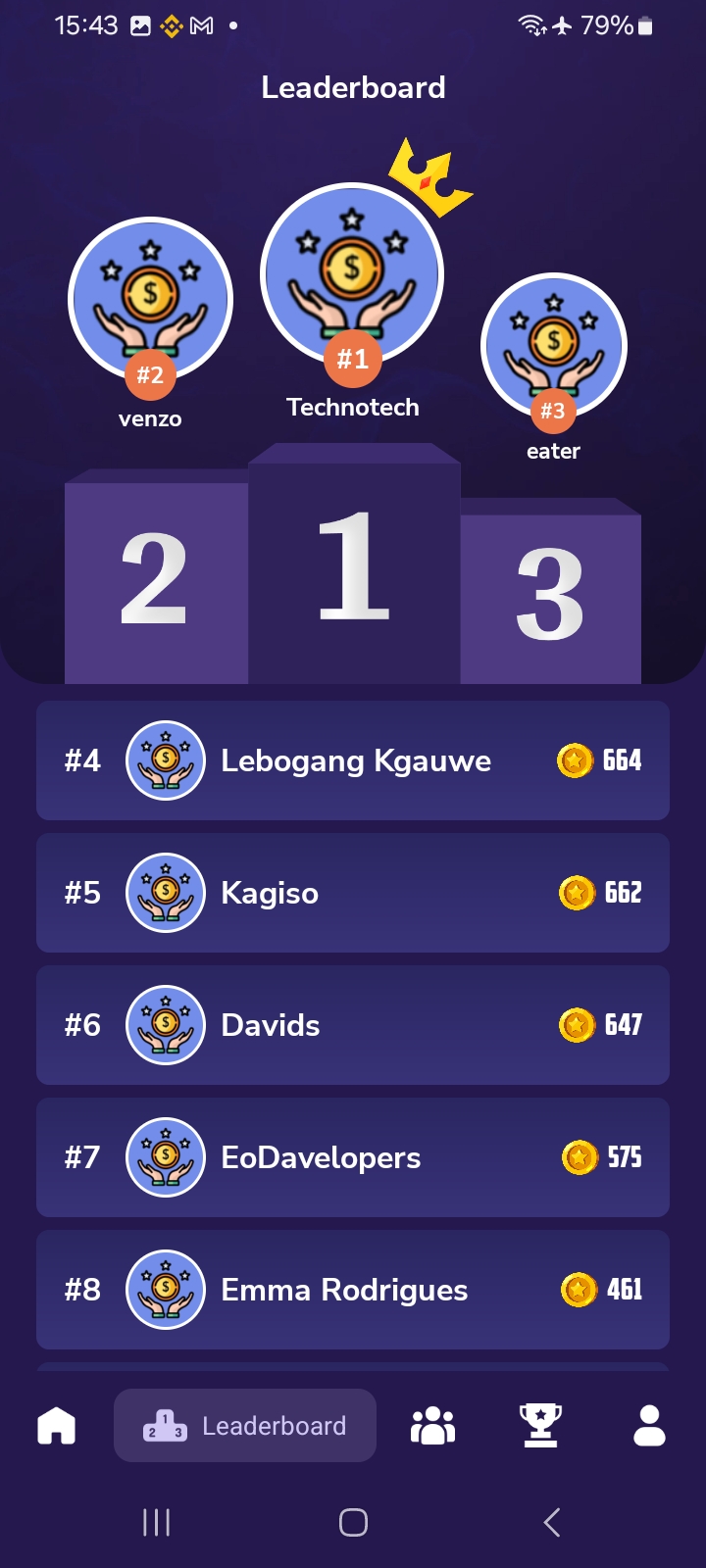The image size is (706, 1568).
Task: Open Kagiso's leaderboard row
Action: click(x=353, y=893)
